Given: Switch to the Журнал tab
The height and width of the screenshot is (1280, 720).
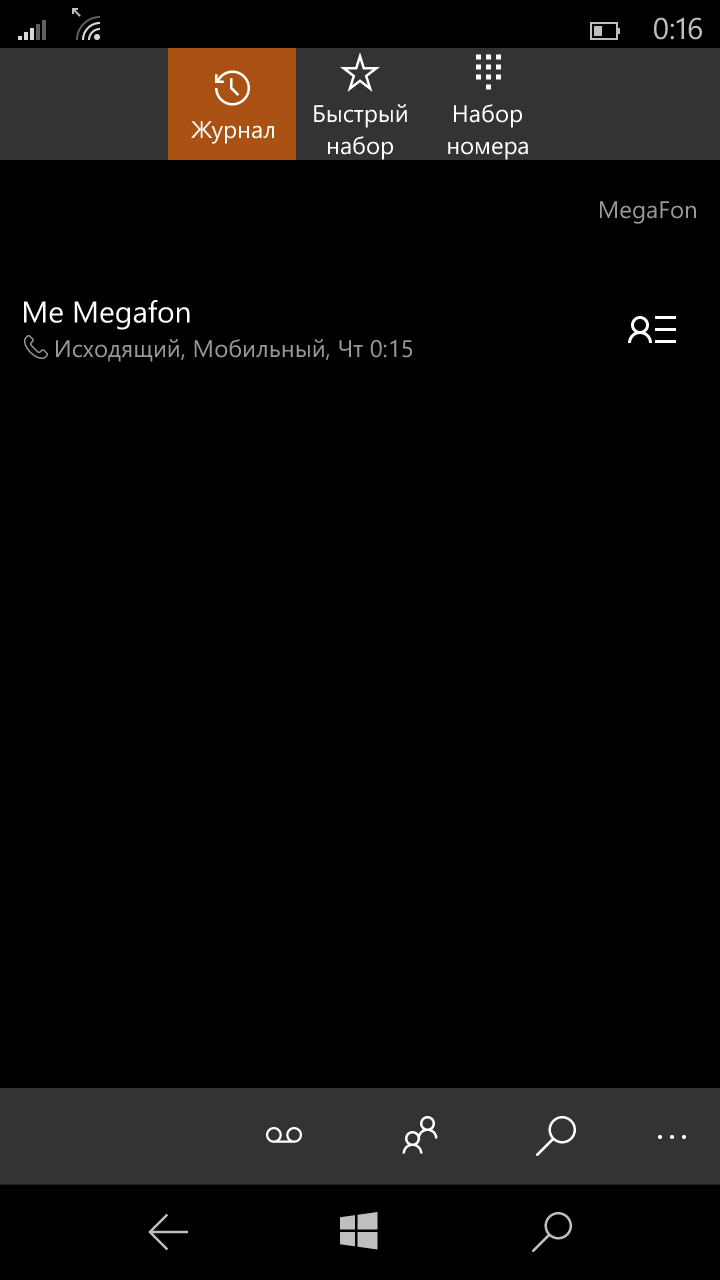Looking at the screenshot, I should 232,104.
